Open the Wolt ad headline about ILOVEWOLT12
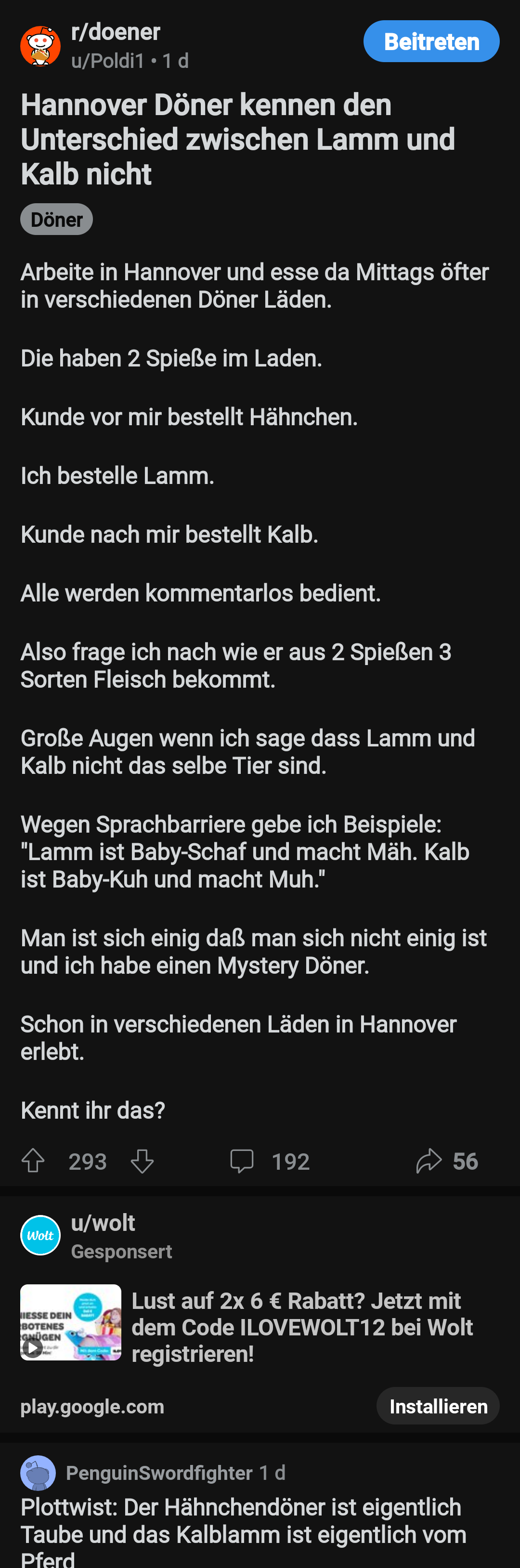 click(302, 1327)
